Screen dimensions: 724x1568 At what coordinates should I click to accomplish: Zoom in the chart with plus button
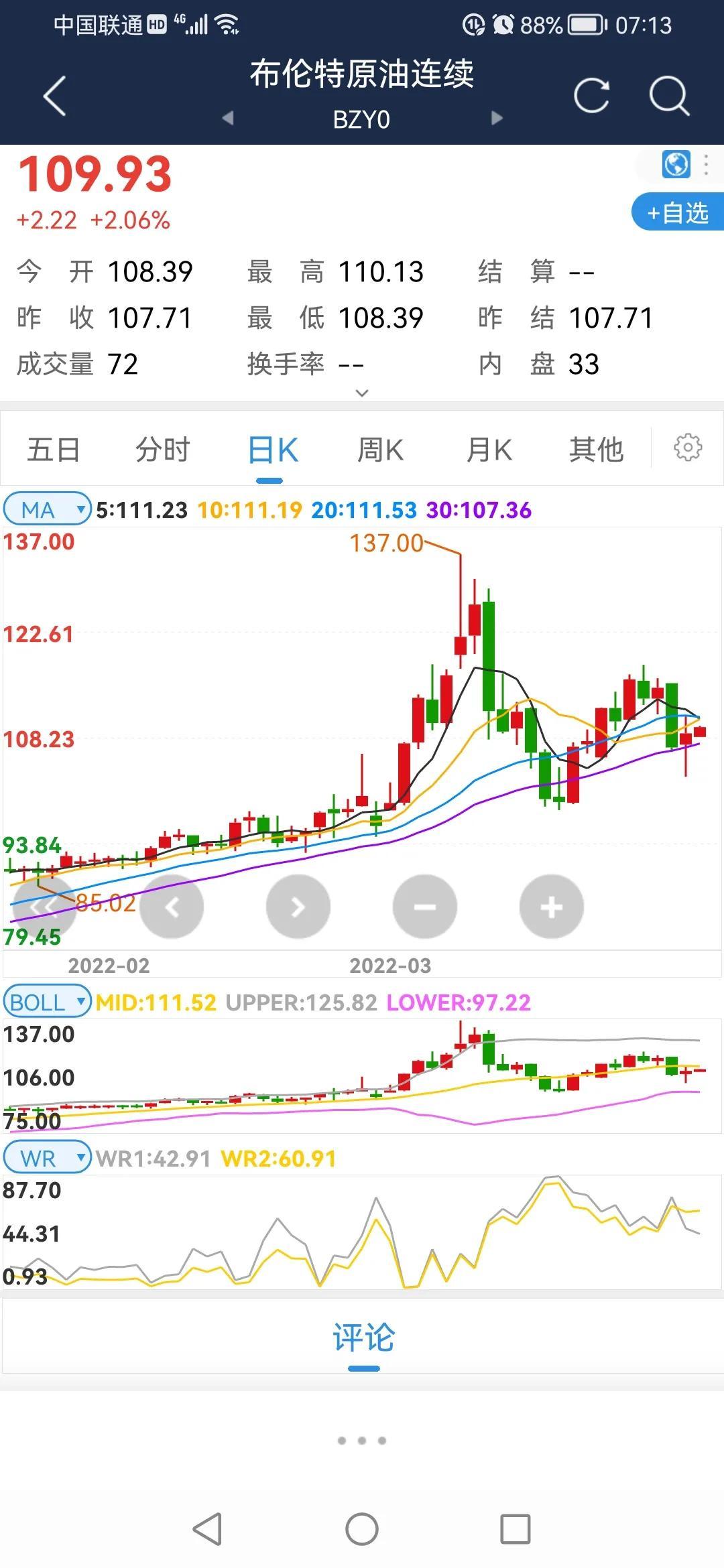point(551,907)
